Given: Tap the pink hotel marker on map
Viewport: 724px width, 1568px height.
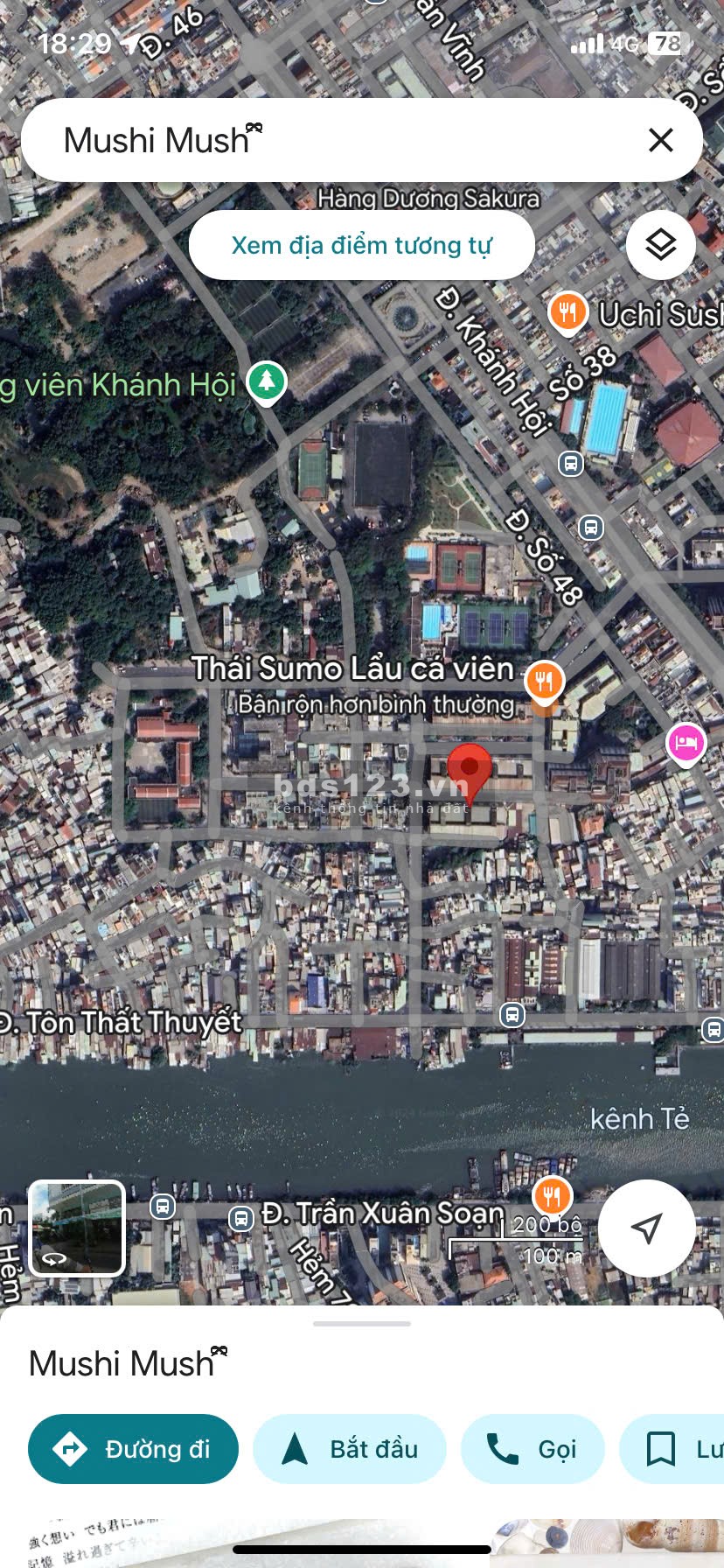Looking at the screenshot, I should pos(686,743).
